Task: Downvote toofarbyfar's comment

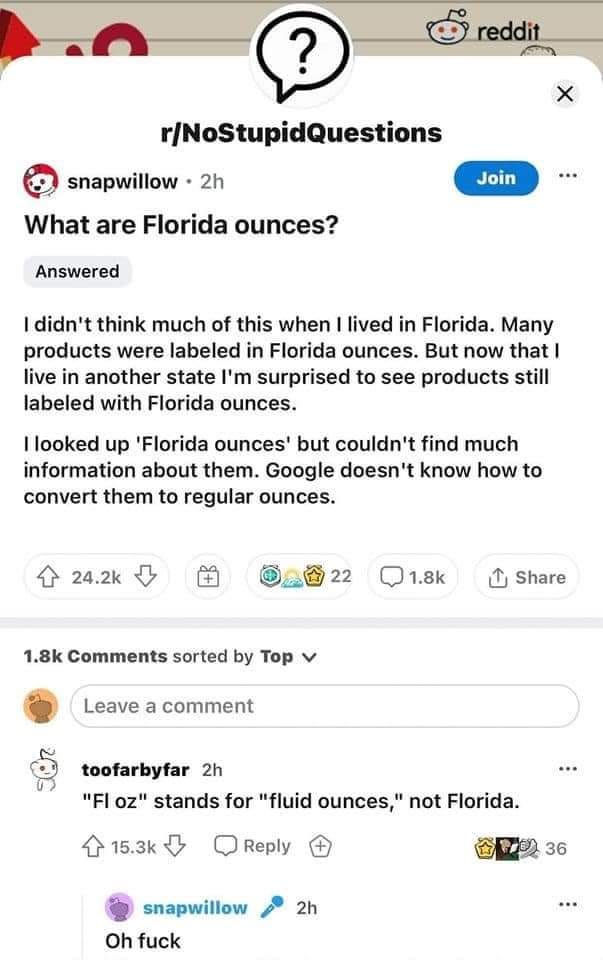Action: tap(175, 846)
